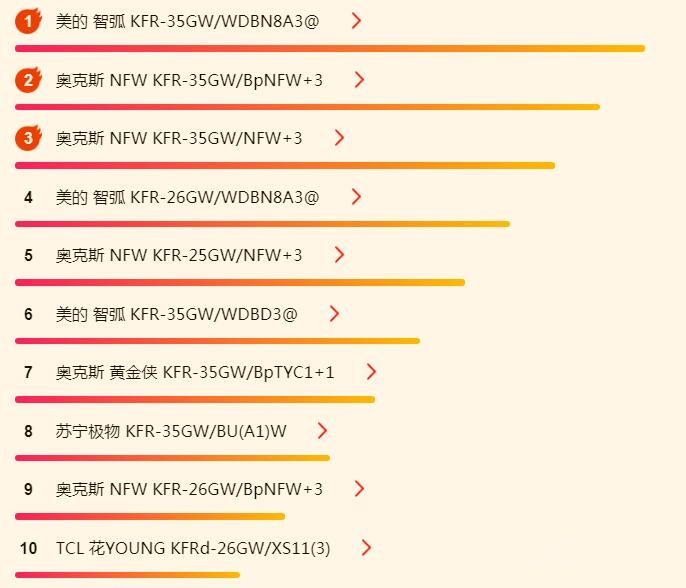Image resolution: width=686 pixels, height=588 pixels.
Task: Open rank 1 美的 智弧 KFR-35GW/WDBN8A3@
Action: [187, 21]
